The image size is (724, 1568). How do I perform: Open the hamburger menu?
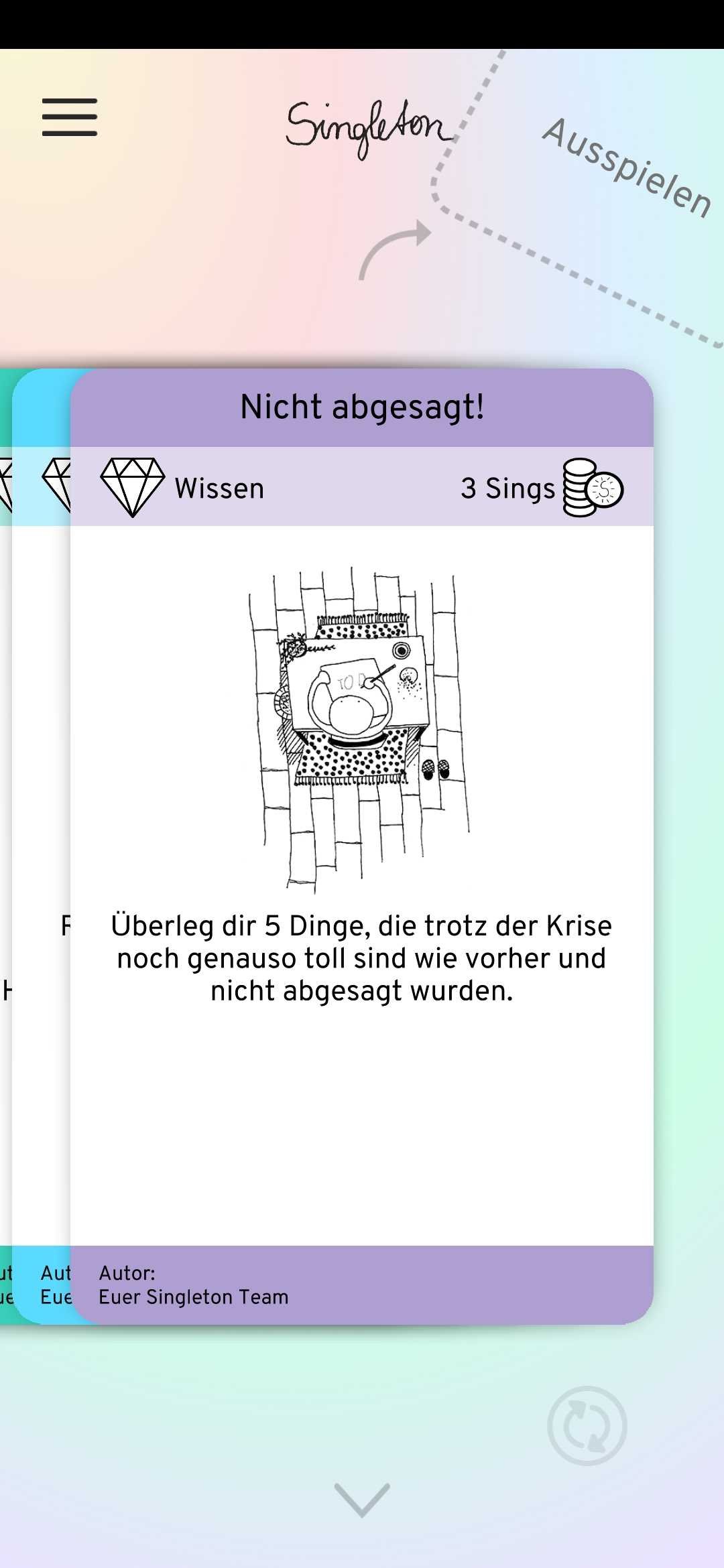point(70,117)
